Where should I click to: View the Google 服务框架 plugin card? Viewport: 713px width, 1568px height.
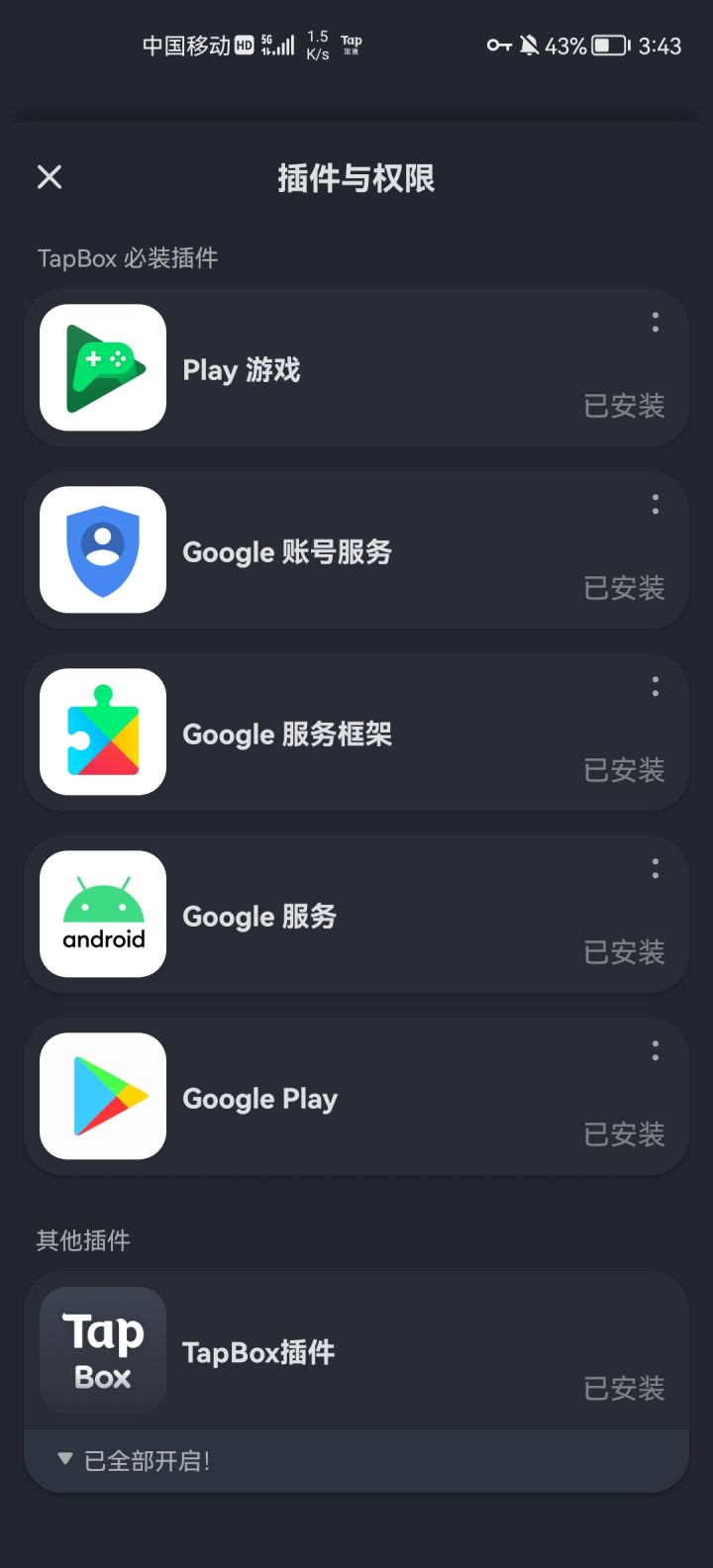point(356,733)
